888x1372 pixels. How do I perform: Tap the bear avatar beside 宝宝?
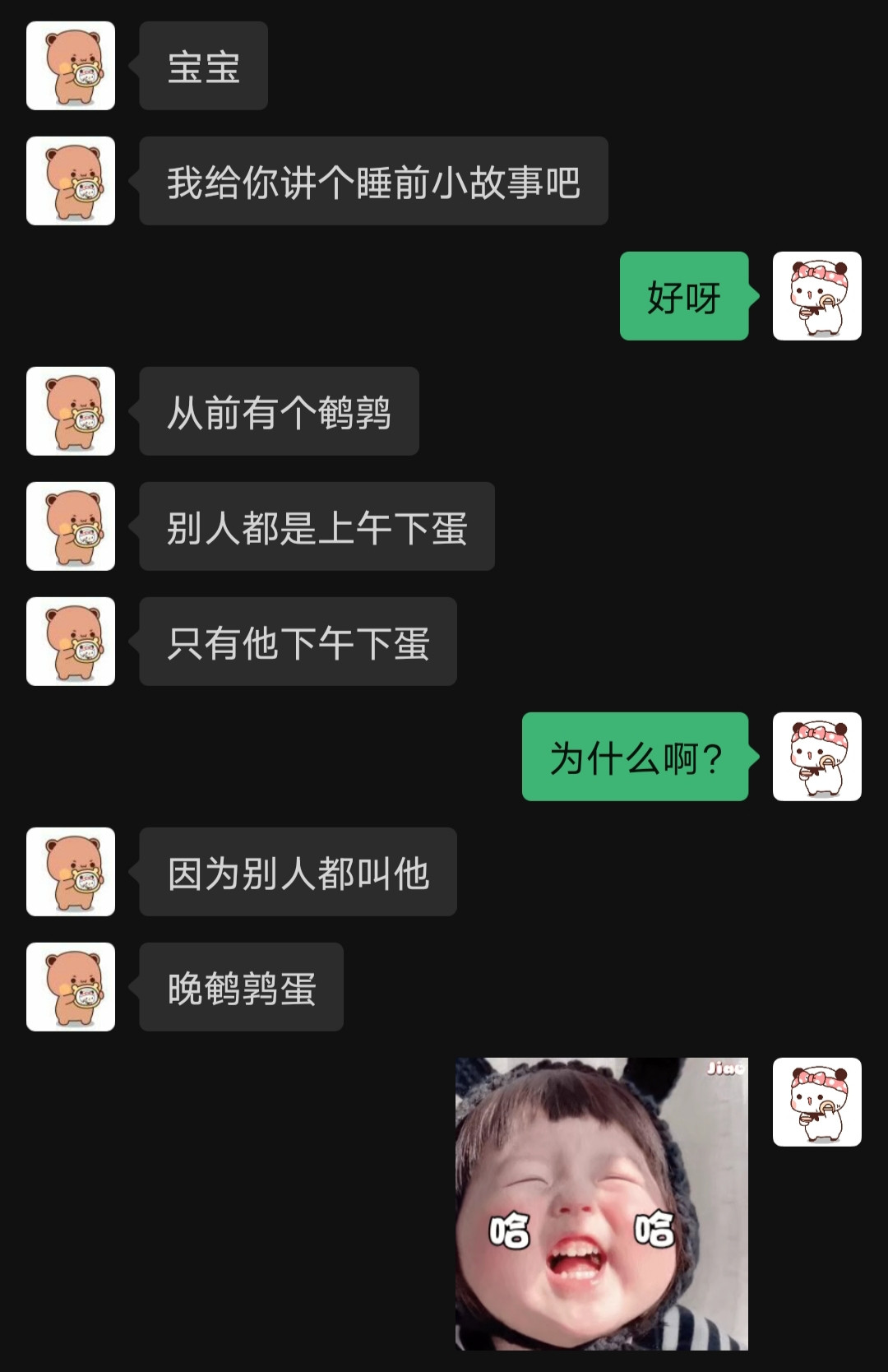(71, 66)
